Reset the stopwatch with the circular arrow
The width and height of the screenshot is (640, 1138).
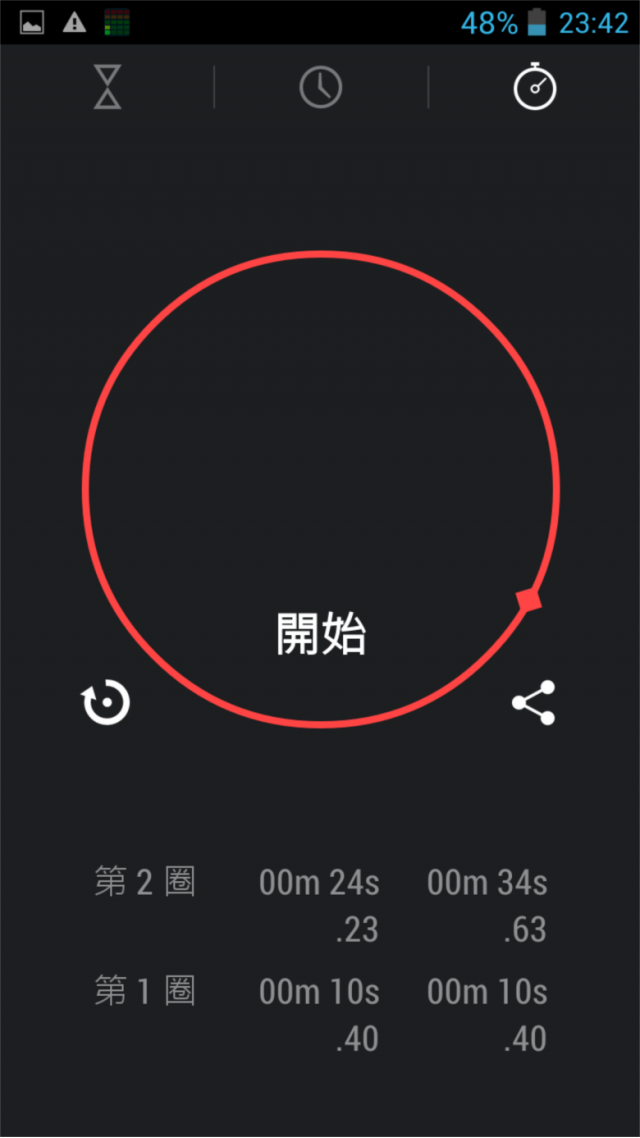coord(106,703)
